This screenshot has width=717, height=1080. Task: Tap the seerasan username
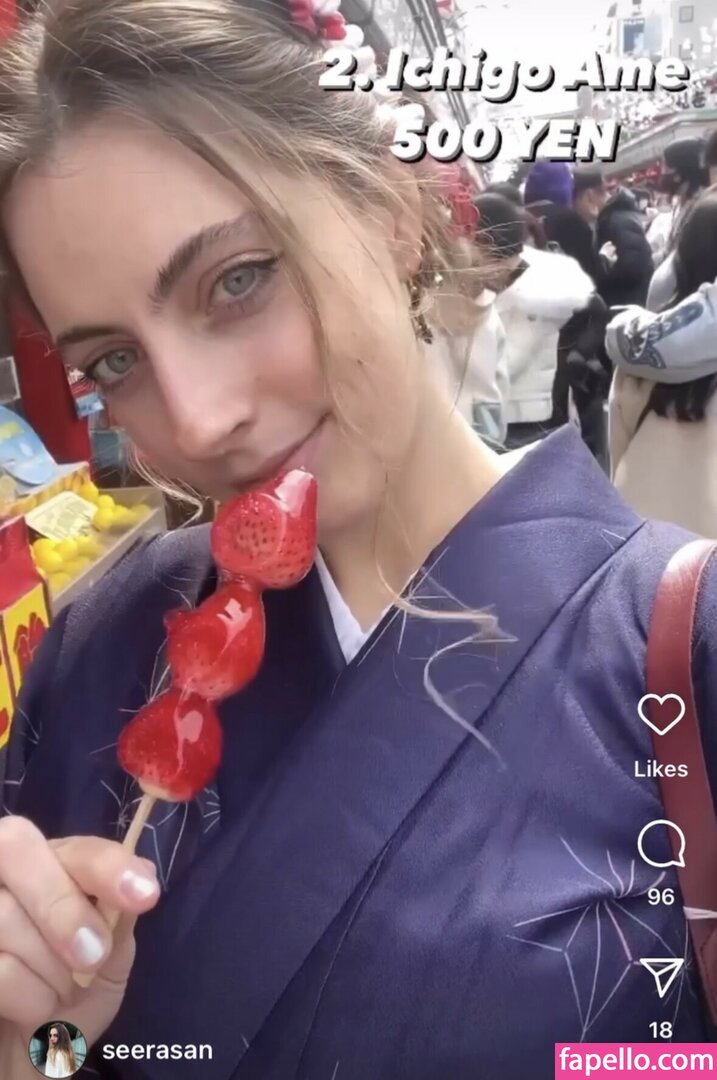[157, 1051]
